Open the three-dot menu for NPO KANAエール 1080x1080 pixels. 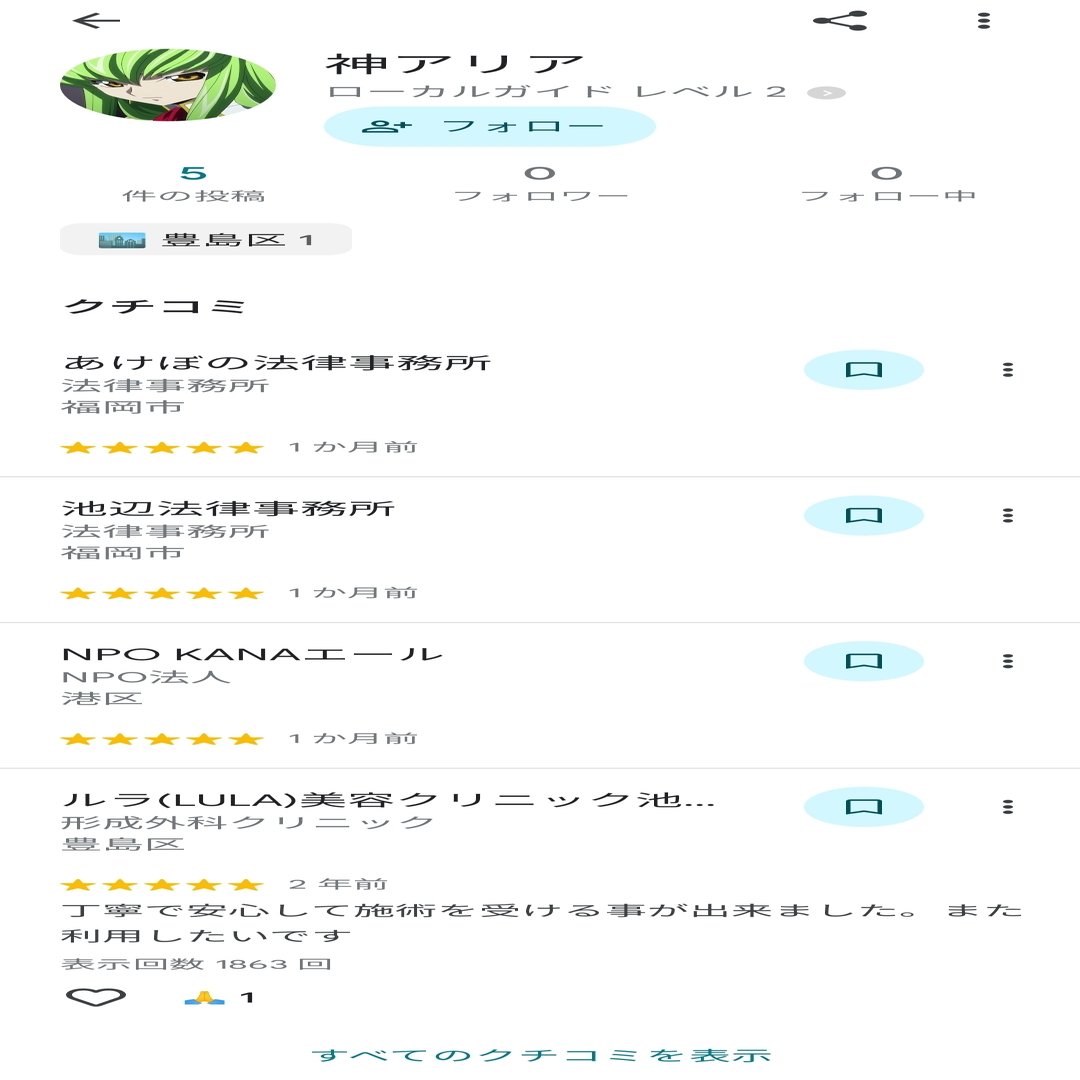tap(1007, 661)
